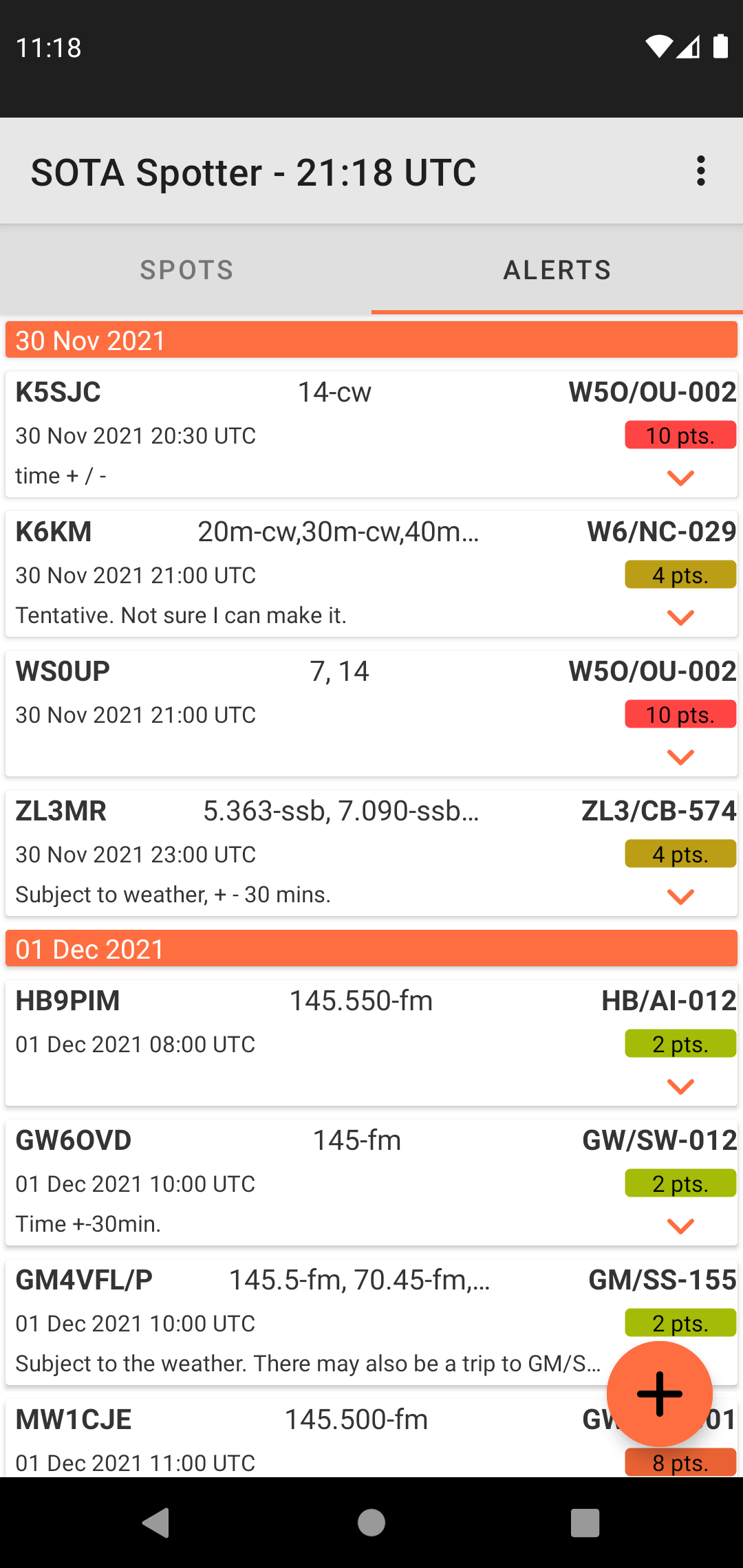Screen dimensions: 743x1568
Task: Expand the K5SJC alert details
Action: 680,477
